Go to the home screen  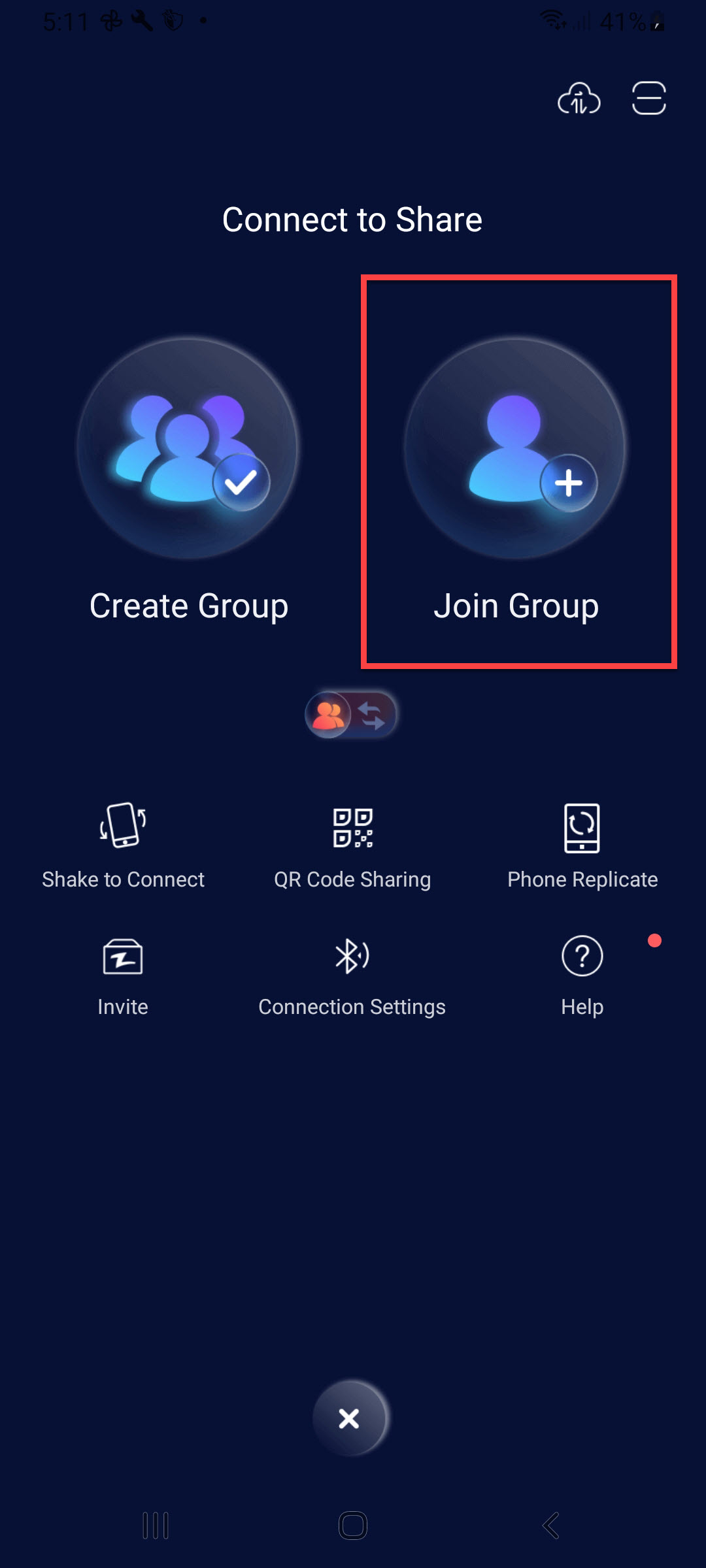pyautogui.click(x=352, y=1526)
